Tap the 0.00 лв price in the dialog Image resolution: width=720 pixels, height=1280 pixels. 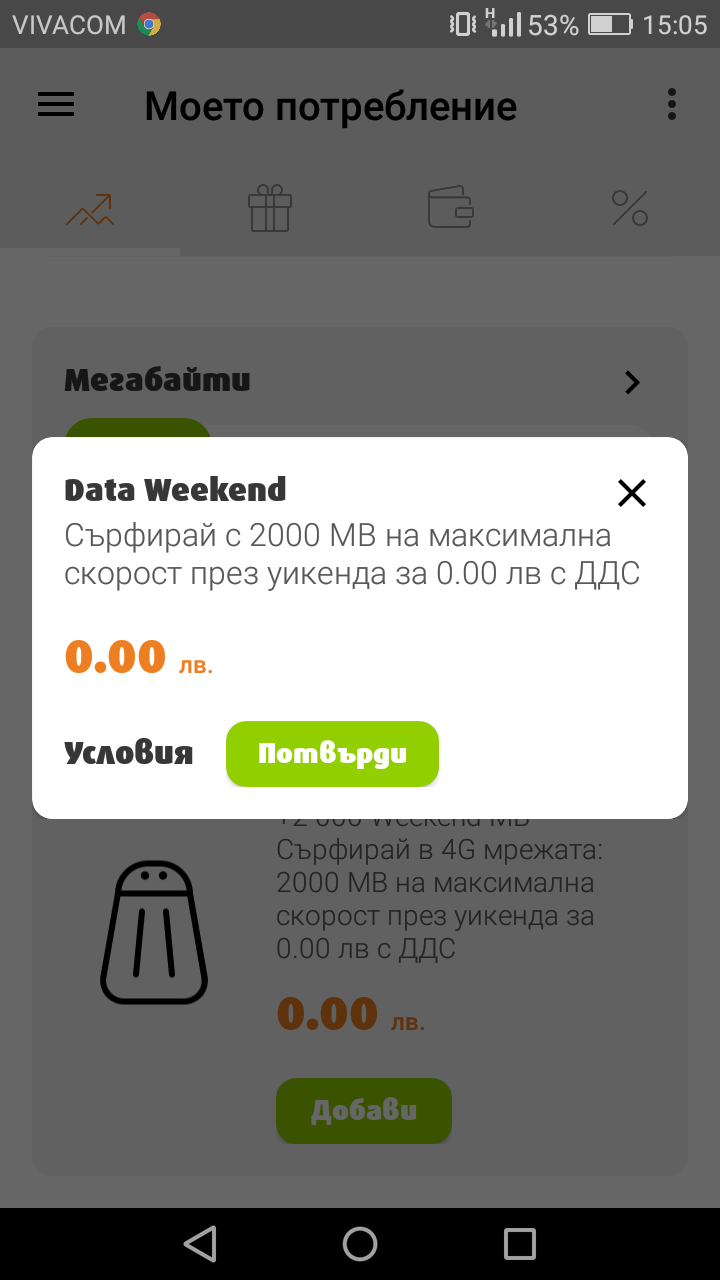139,657
